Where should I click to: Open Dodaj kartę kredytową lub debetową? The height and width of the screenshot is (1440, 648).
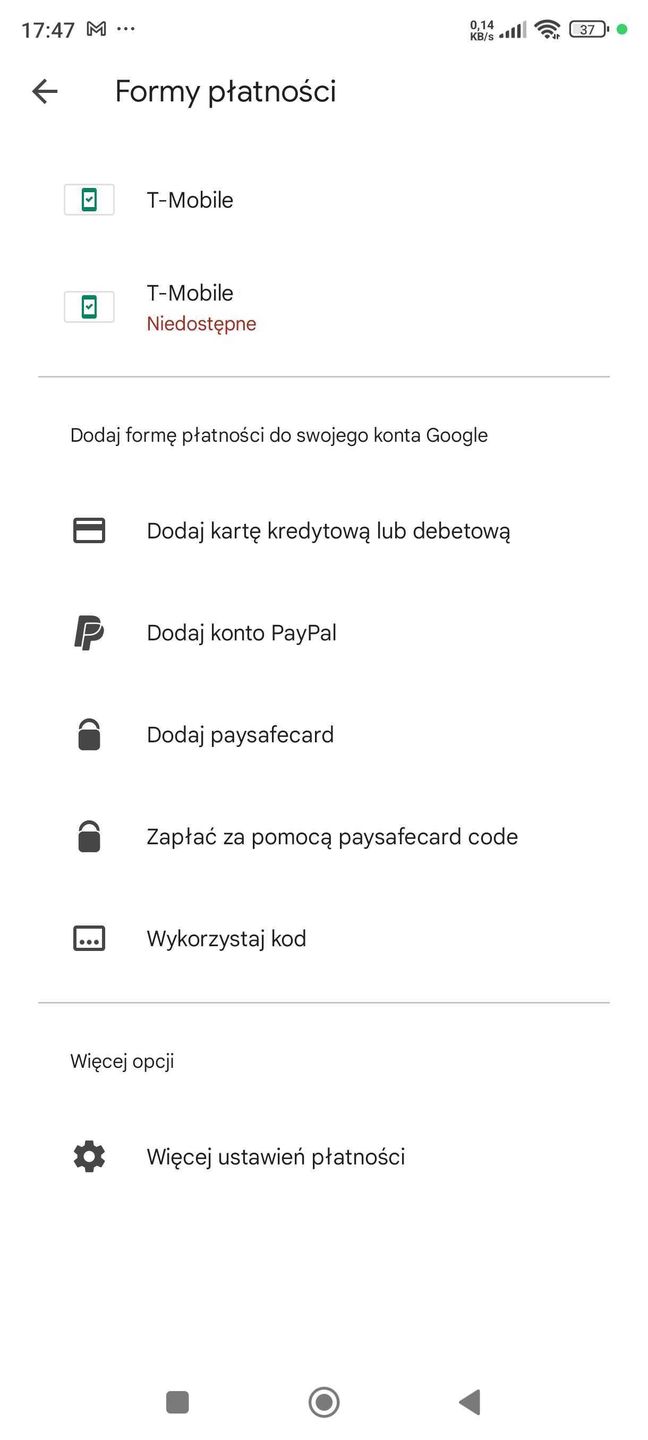[x=328, y=531]
